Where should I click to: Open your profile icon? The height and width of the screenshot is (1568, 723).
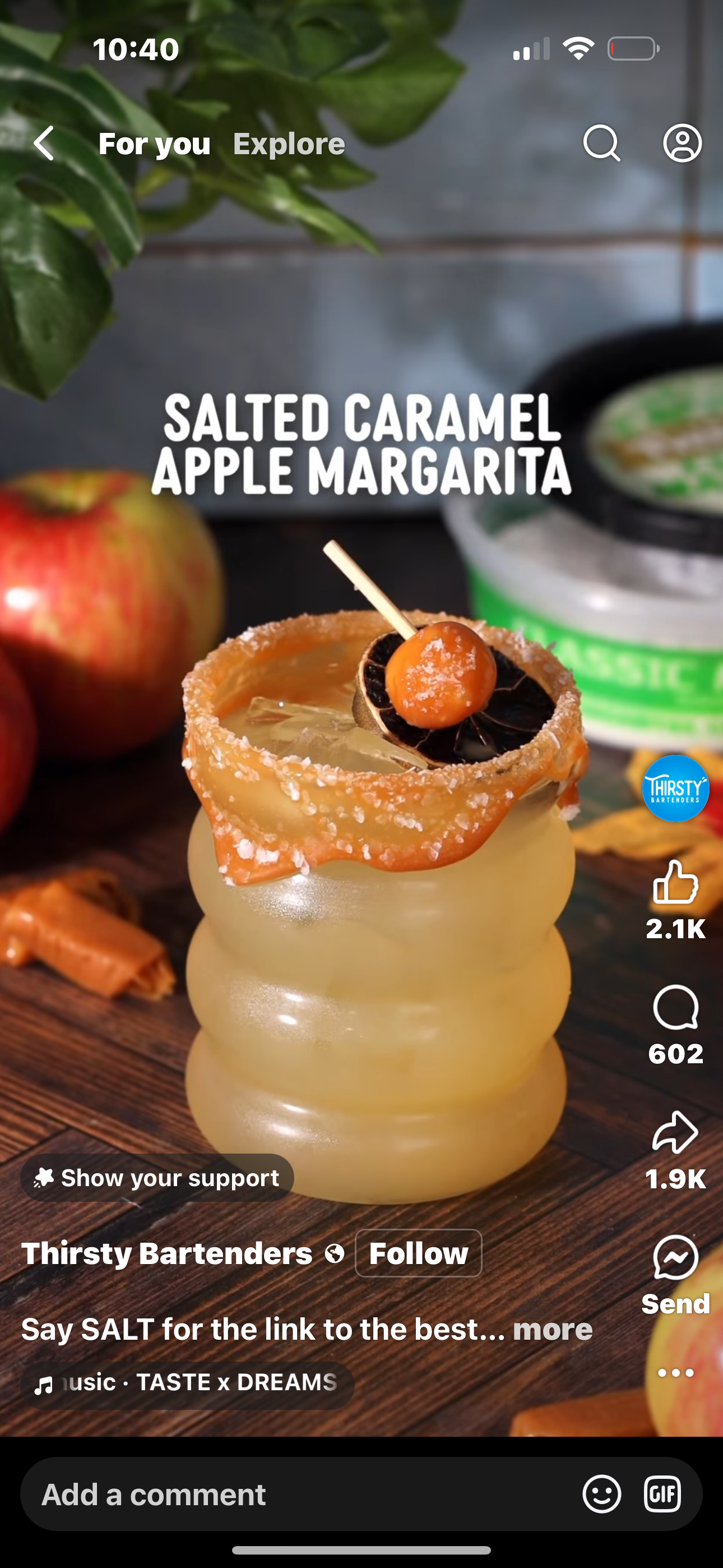[x=682, y=144]
